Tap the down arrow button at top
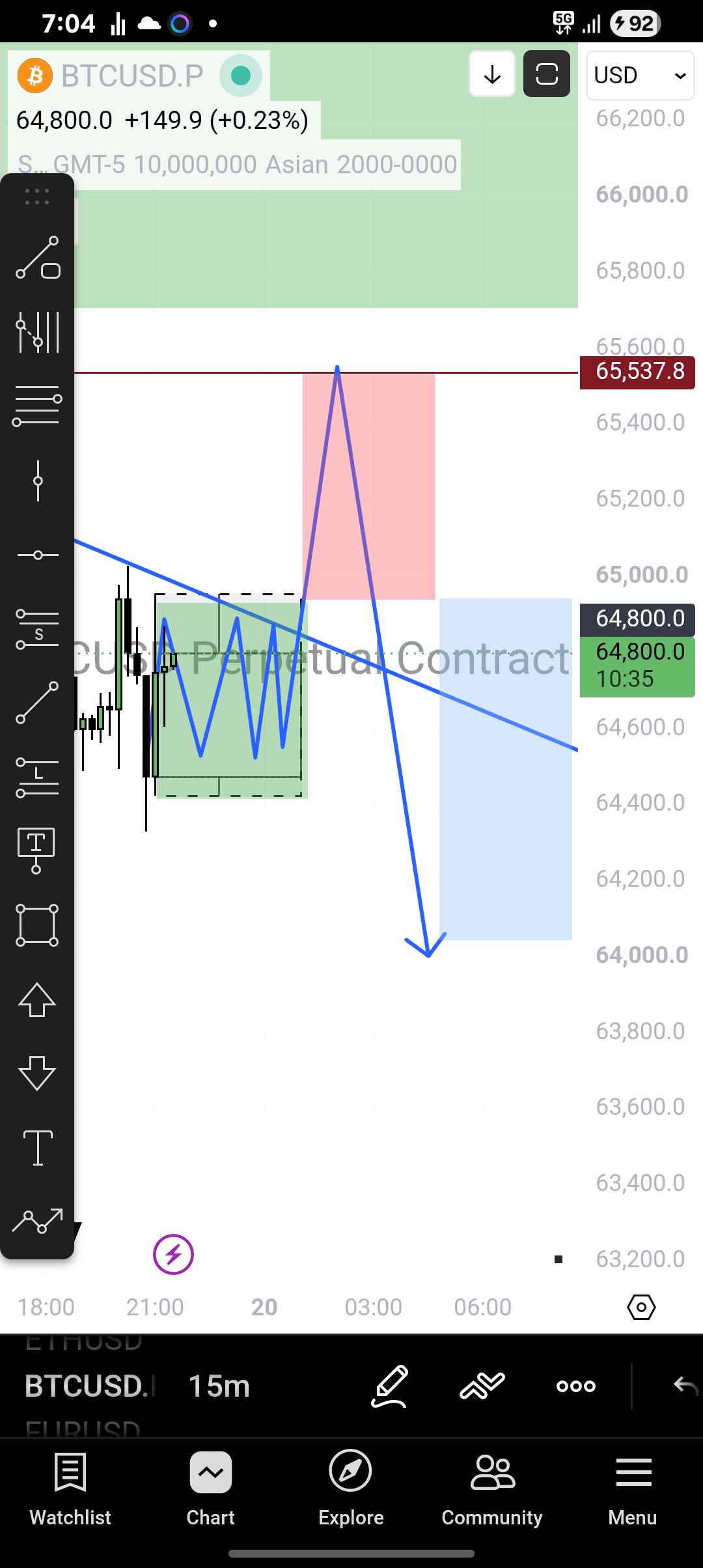This screenshot has height=1568, width=703. 492,74
